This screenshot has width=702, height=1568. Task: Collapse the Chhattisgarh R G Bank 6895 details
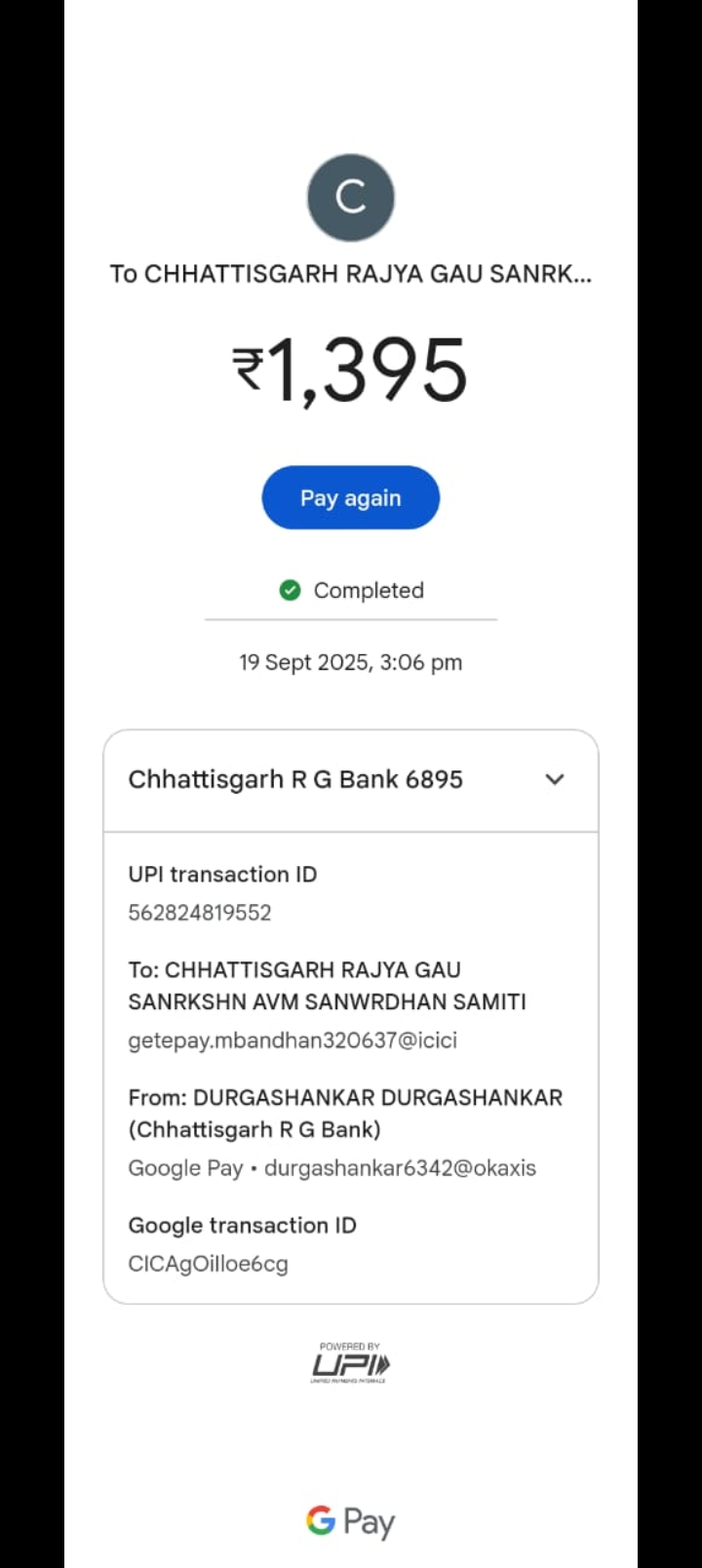(554, 779)
